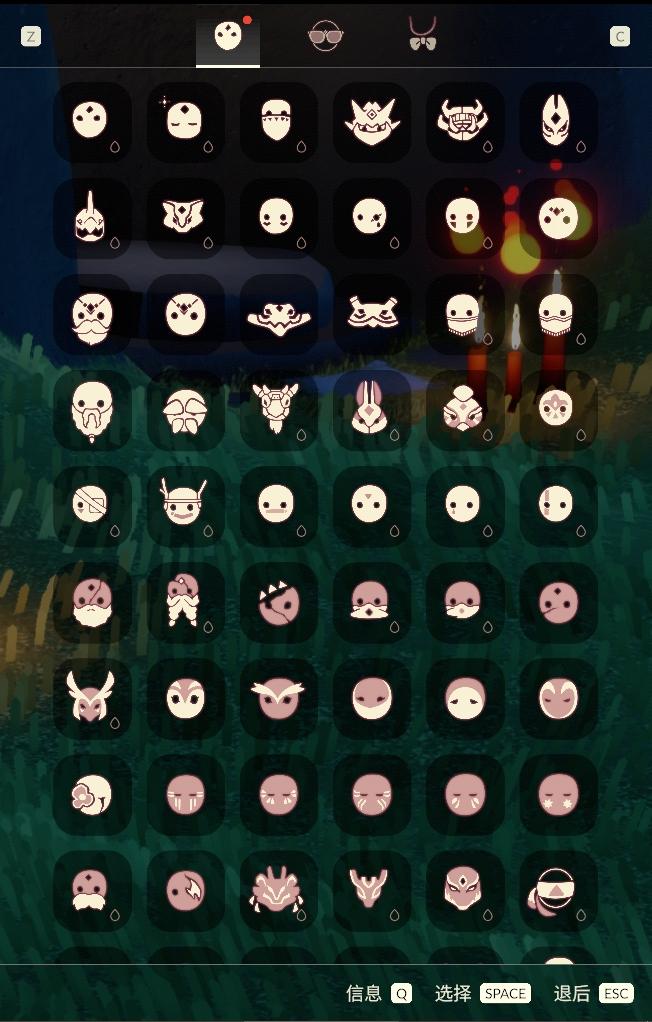Select the horned bull mask
This screenshot has width=652, height=1022.
pos(464,122)
